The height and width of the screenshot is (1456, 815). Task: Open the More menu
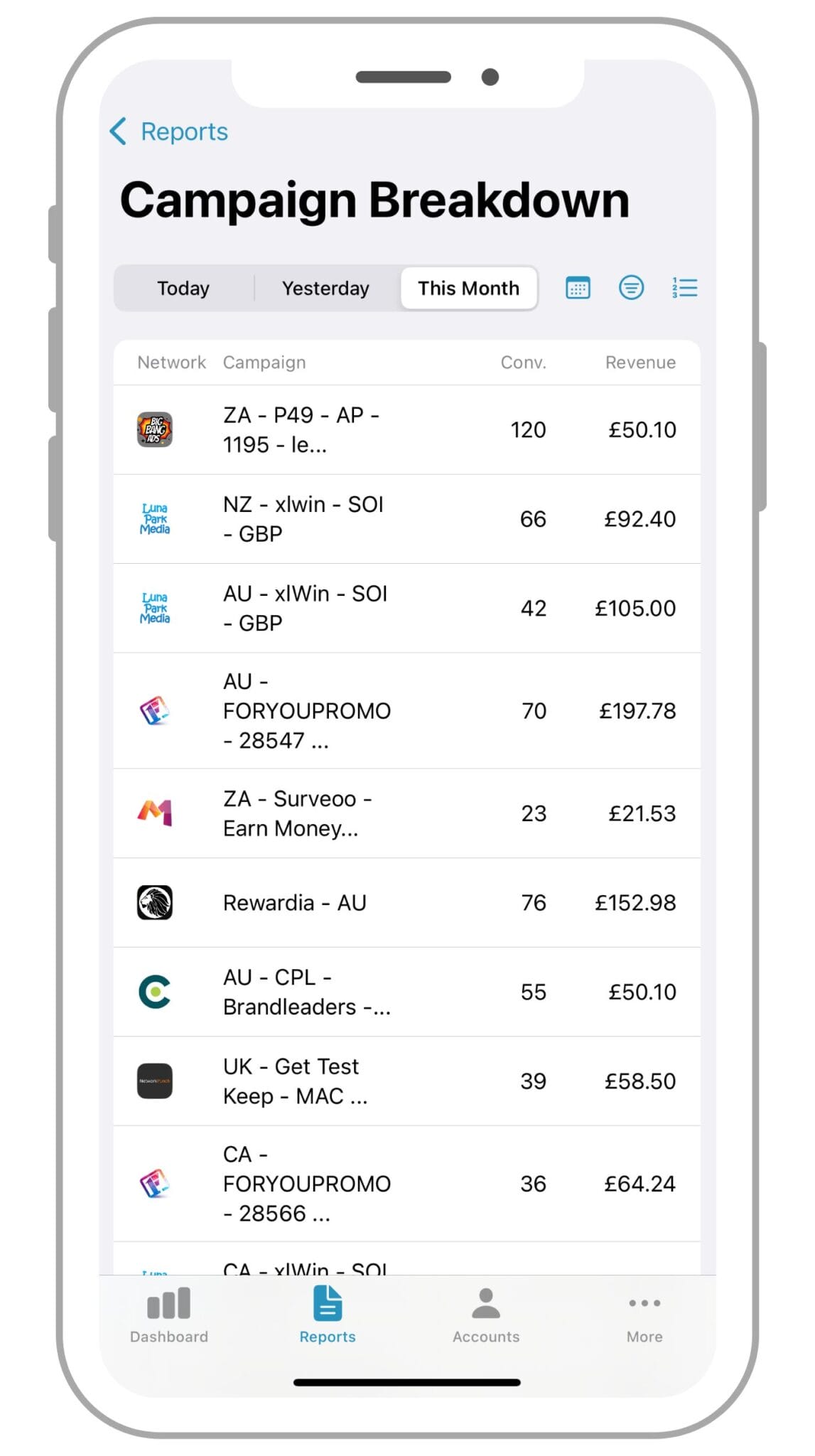[644, 1315]
